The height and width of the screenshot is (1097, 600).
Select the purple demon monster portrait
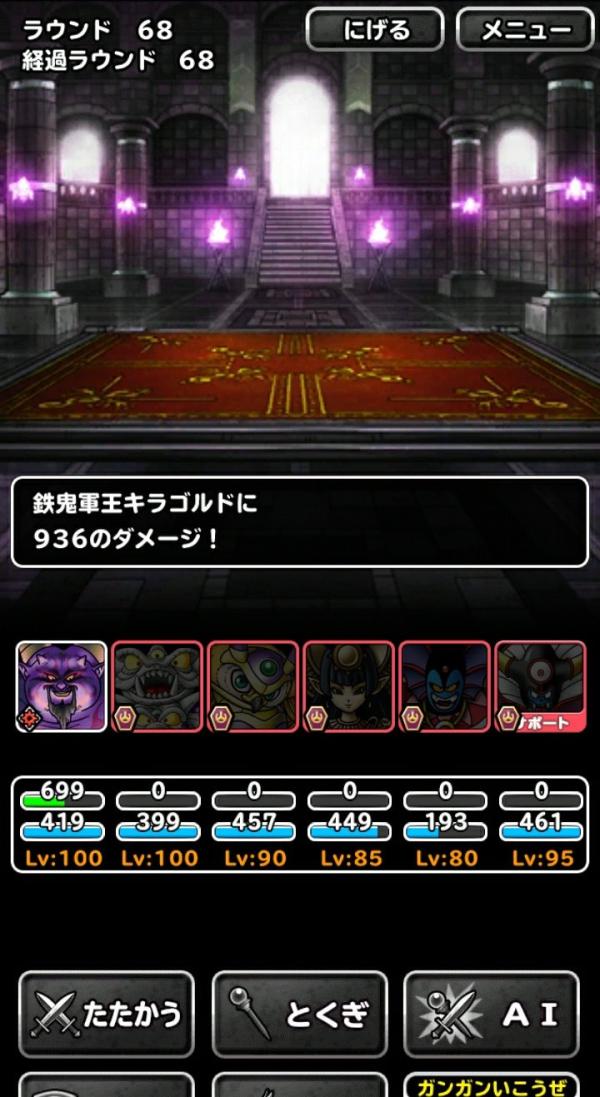tap(61, 687)
